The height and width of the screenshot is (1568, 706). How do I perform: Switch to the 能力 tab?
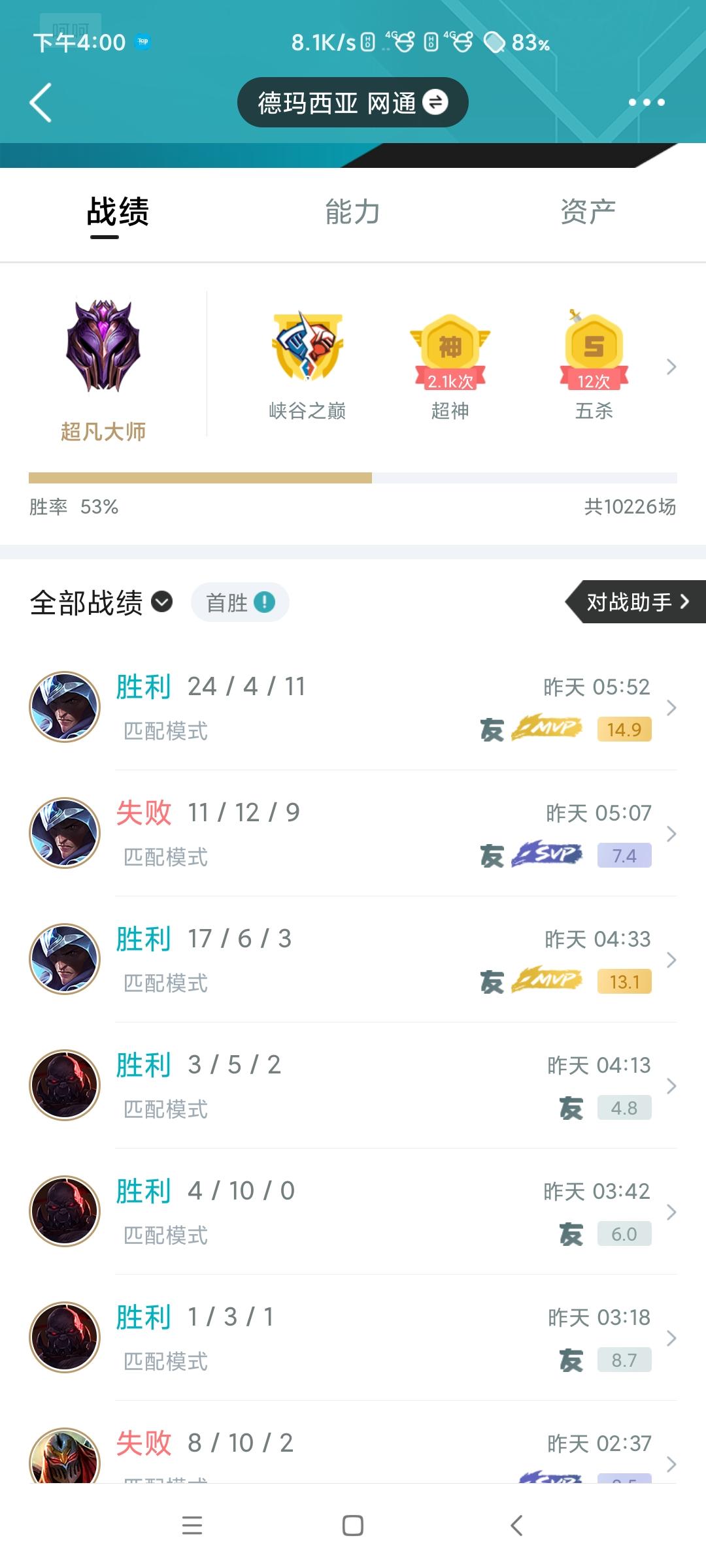[x=352, y=212]
